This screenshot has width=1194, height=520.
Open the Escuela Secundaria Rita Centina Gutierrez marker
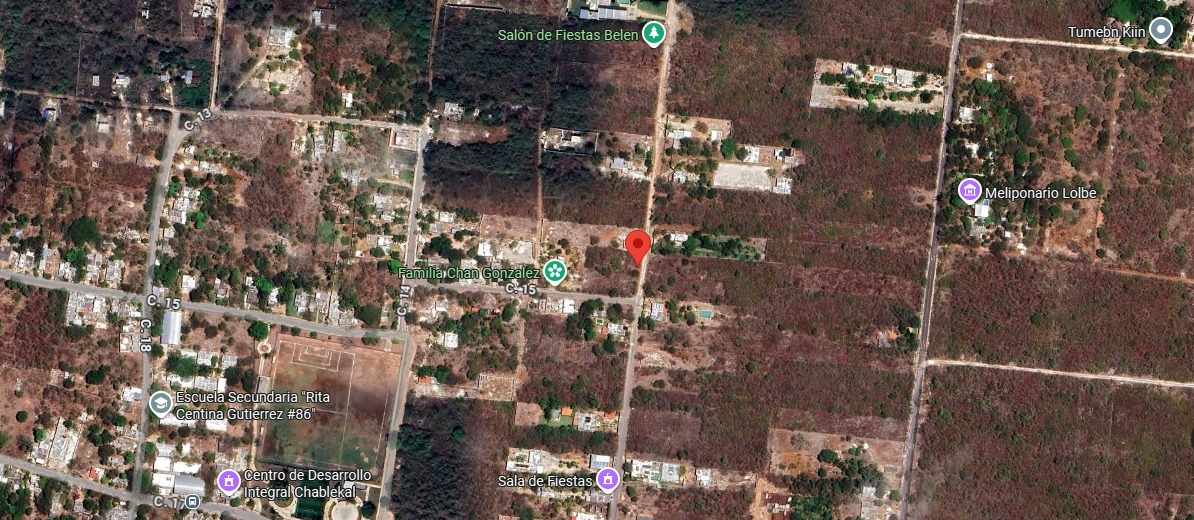[160, 404]
